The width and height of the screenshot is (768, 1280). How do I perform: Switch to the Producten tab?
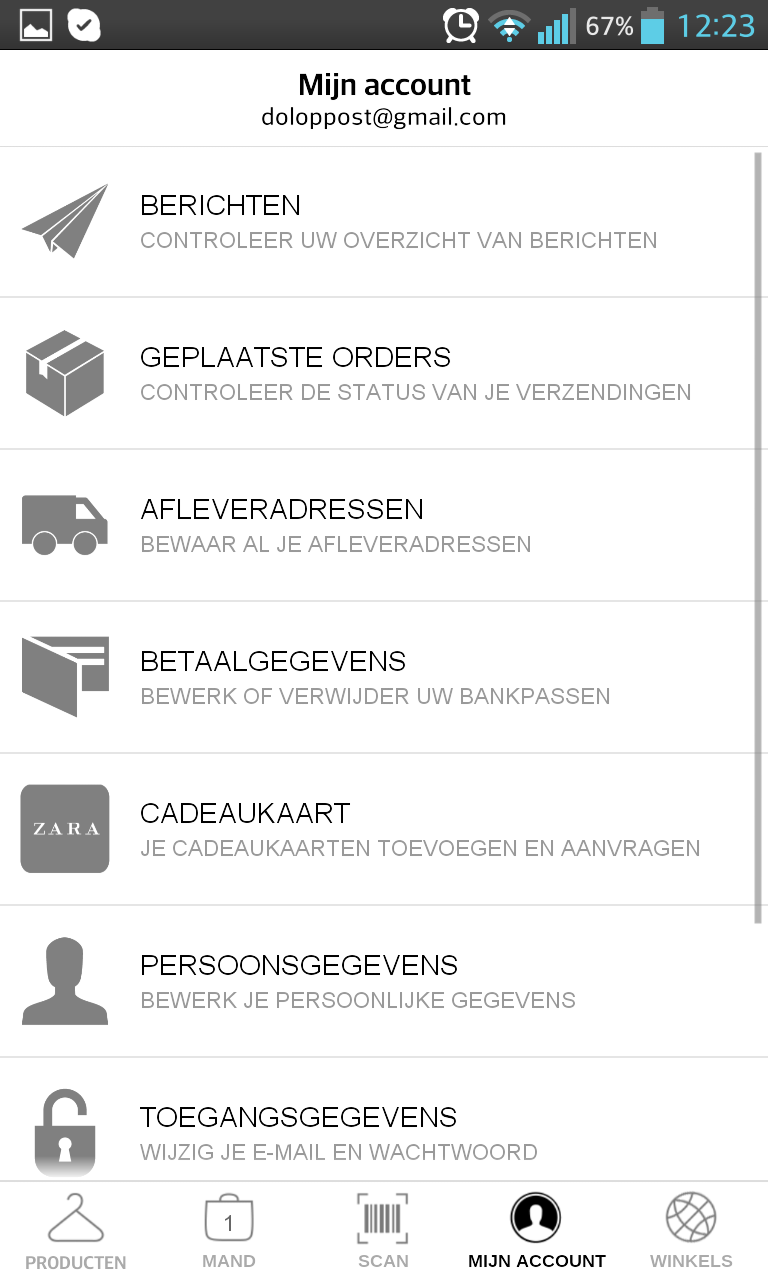[76, 1231]
